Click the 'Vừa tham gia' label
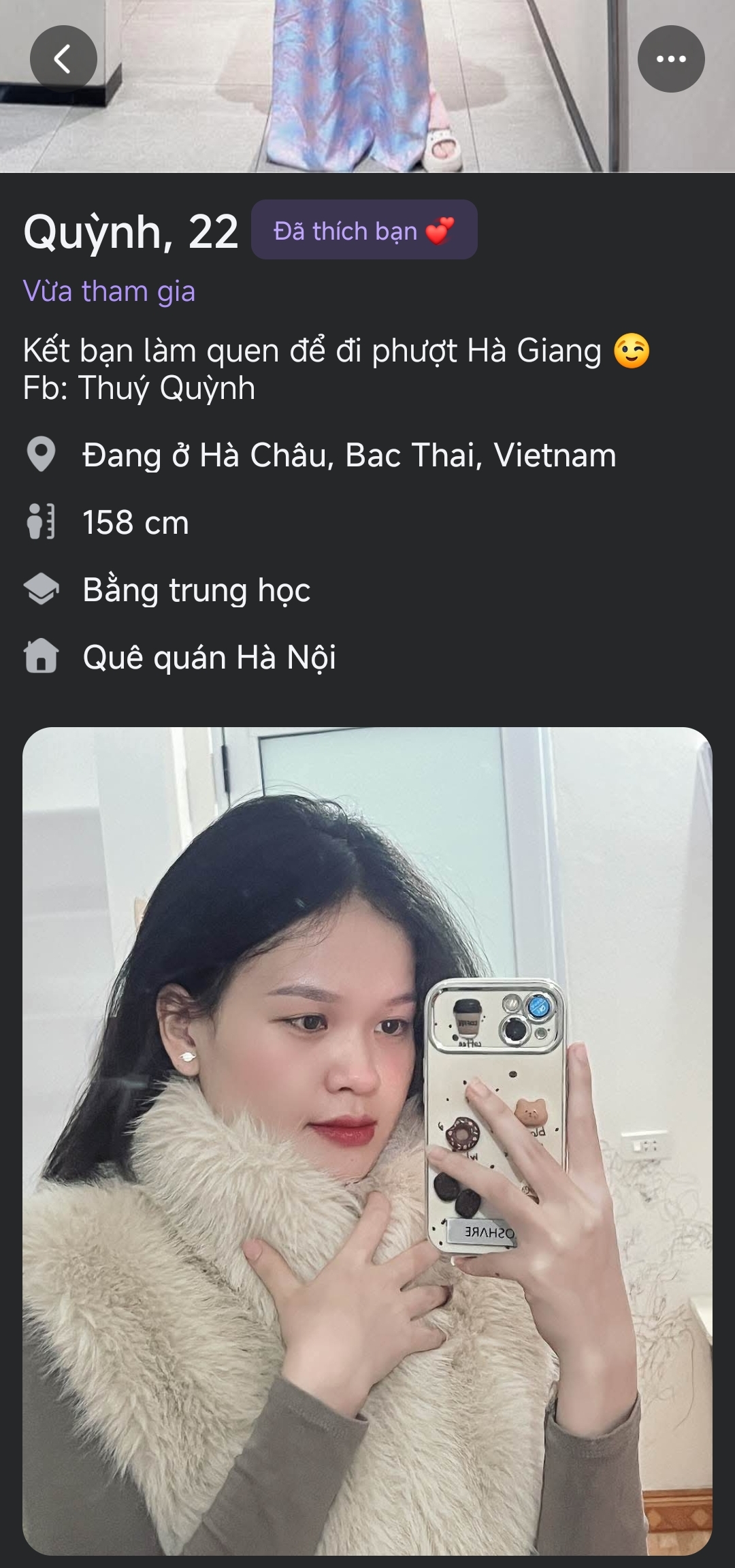 [x=110, y=290]
